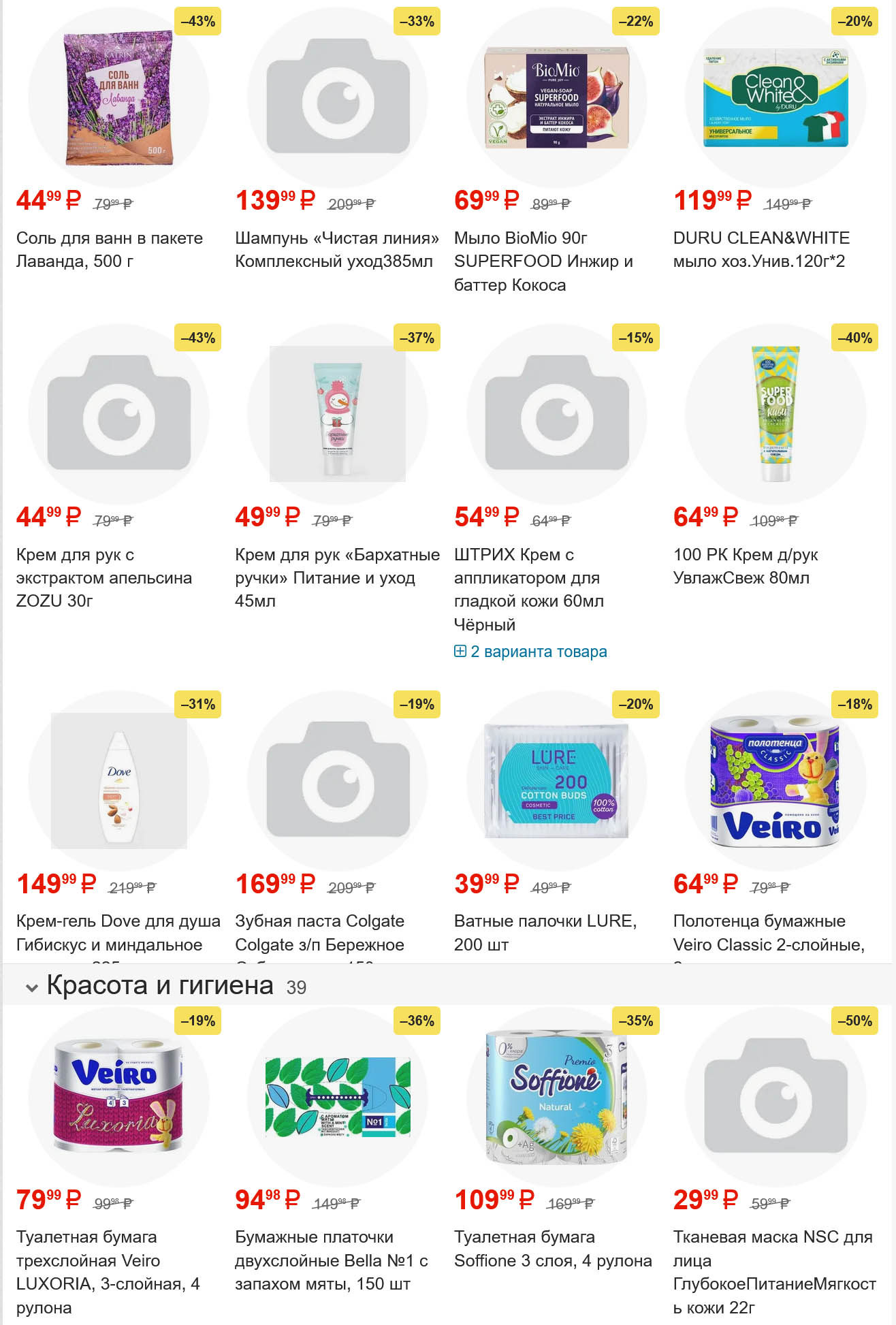Open 100 РК Крем д/рук 80мл
This screenshot has width=896, height=1325.
pyautogui.click(x=745, y=566)
